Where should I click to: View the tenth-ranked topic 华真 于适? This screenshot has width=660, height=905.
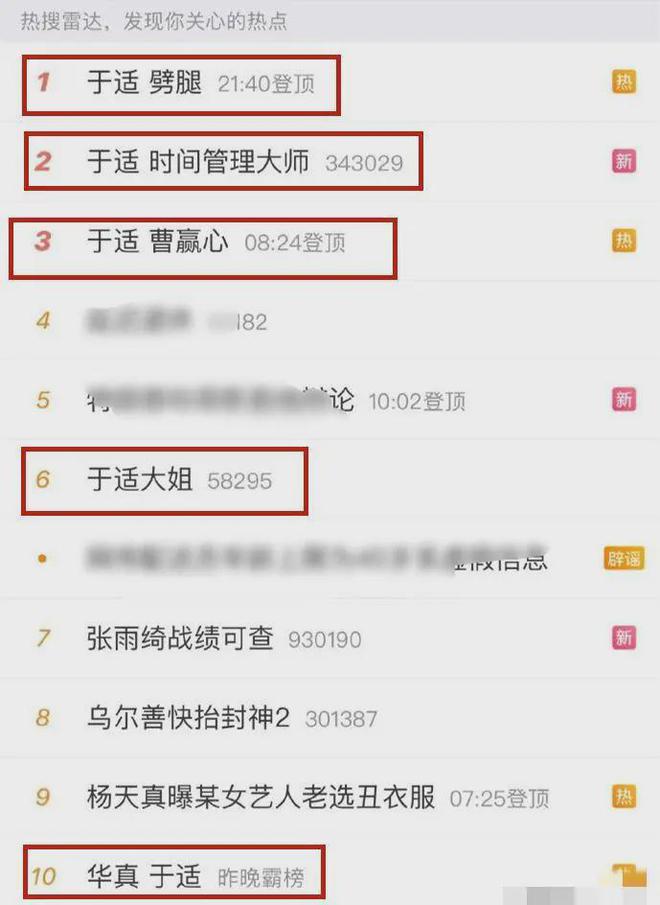pos(144,878)
